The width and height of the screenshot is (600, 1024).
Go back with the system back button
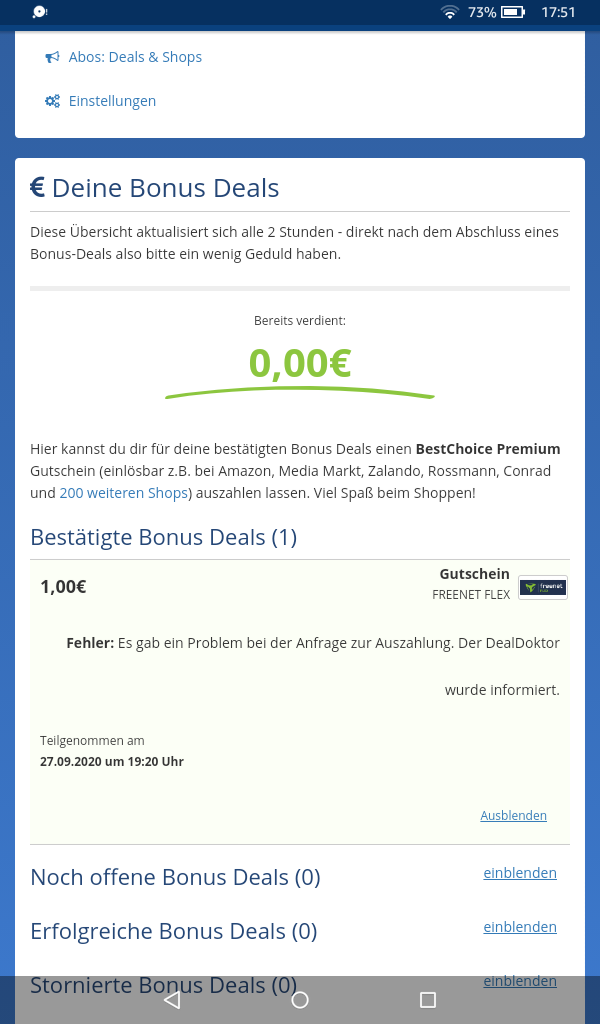[x=172, y=1000]
